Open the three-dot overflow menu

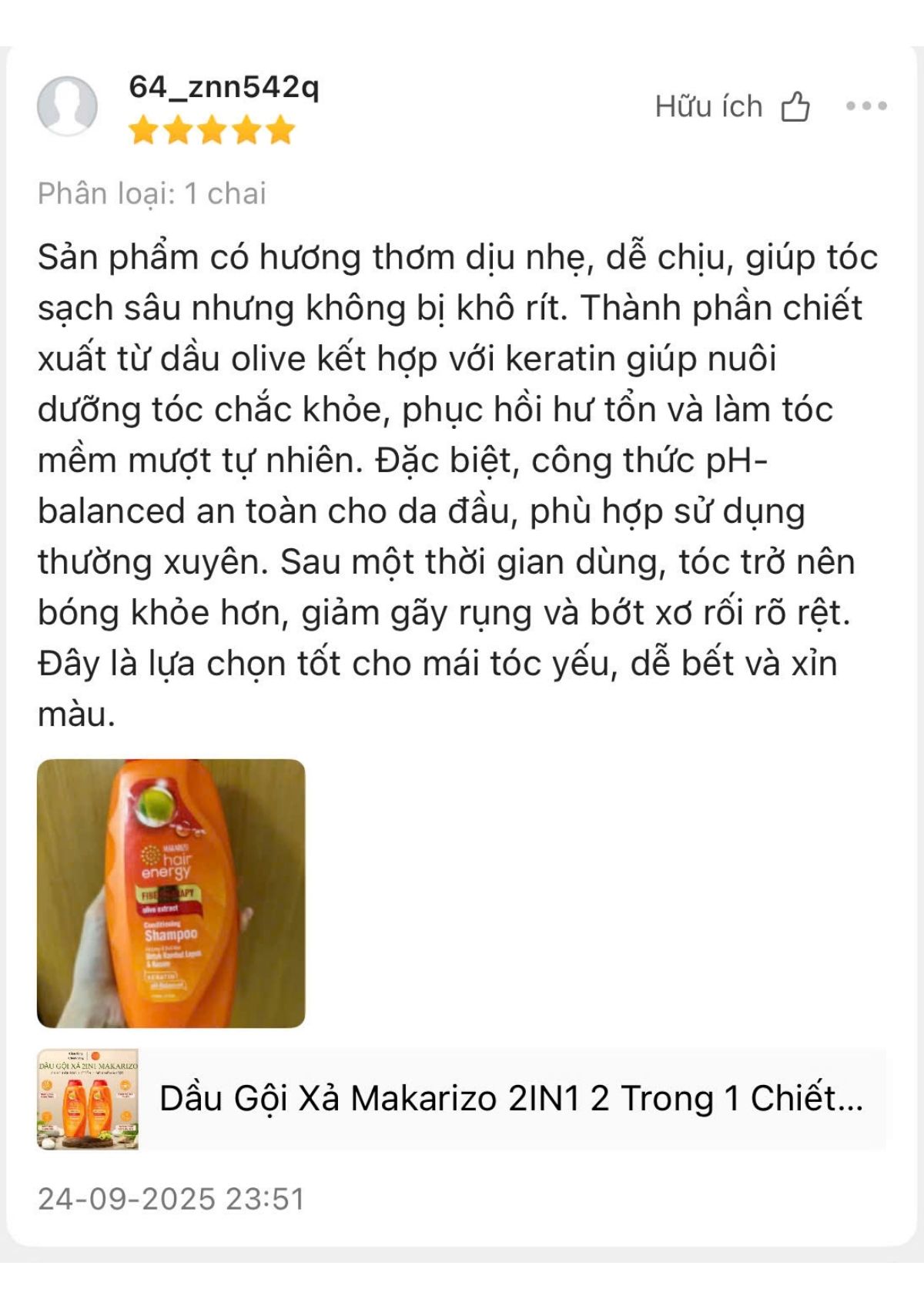coord(866,105)
